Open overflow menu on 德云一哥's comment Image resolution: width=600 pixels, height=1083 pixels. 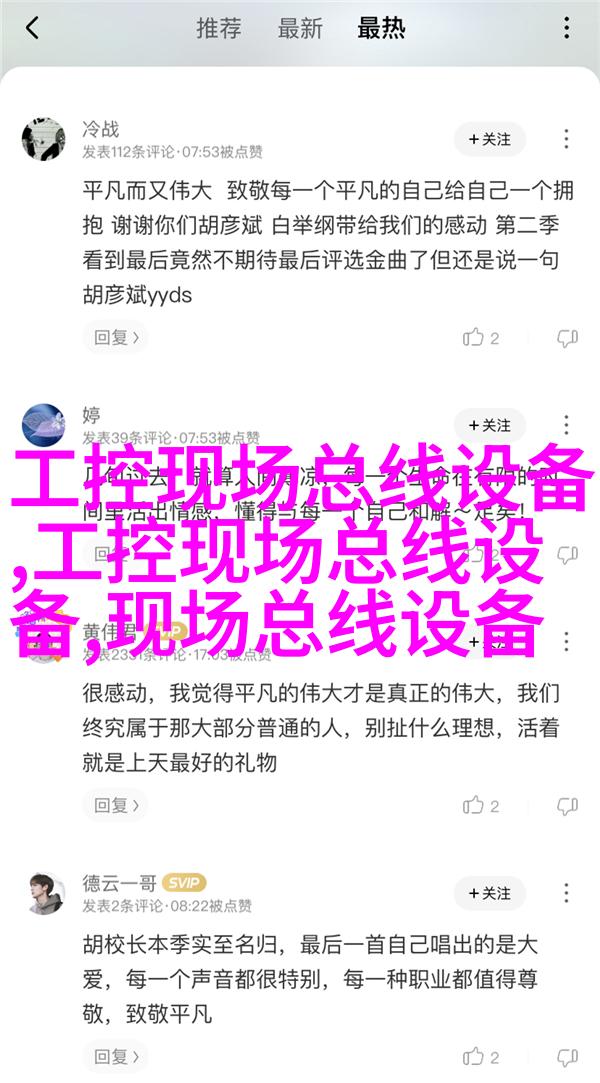[x=567, y=893]
